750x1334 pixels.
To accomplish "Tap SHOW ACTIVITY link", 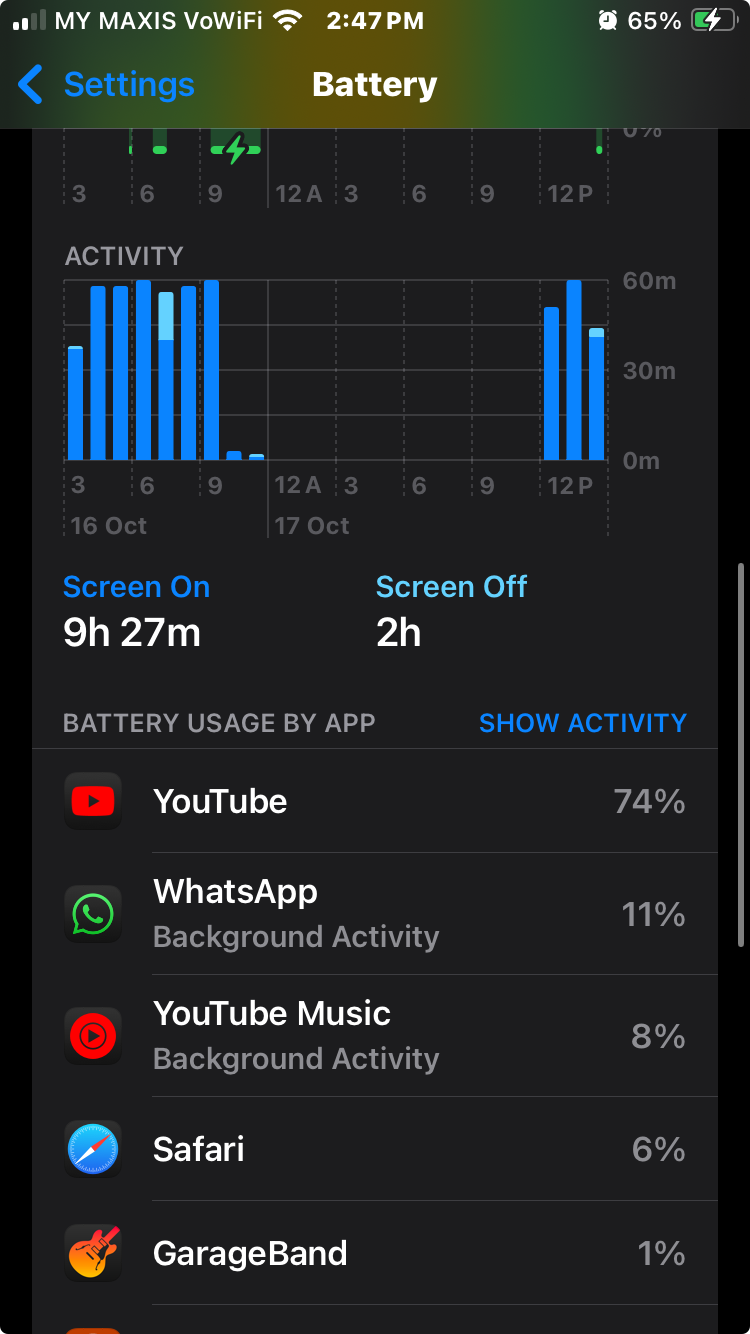I will click(x=582, y=723).
